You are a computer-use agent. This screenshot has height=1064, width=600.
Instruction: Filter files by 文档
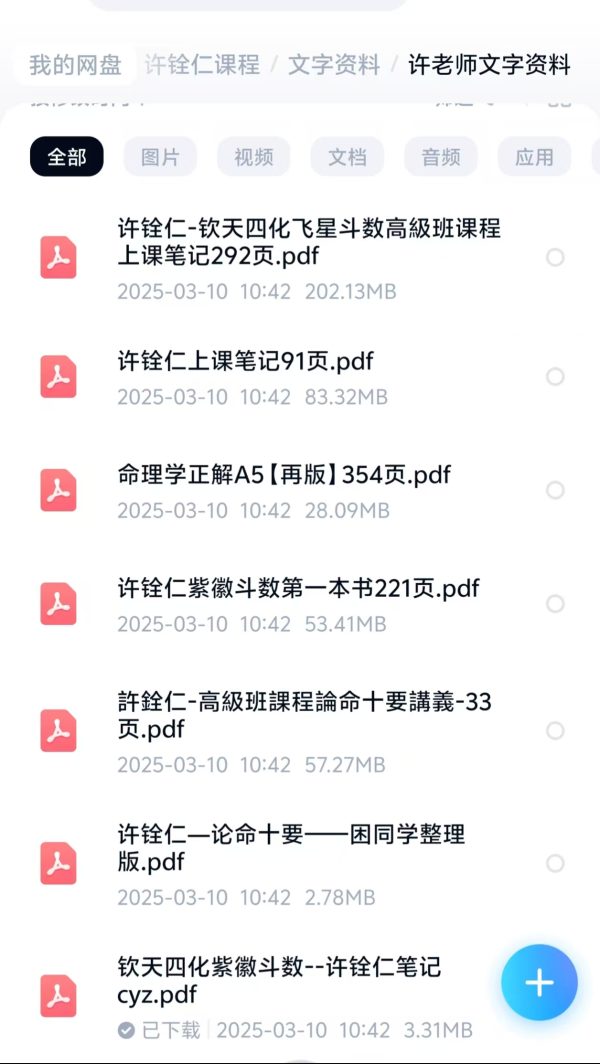coord(347,157)
